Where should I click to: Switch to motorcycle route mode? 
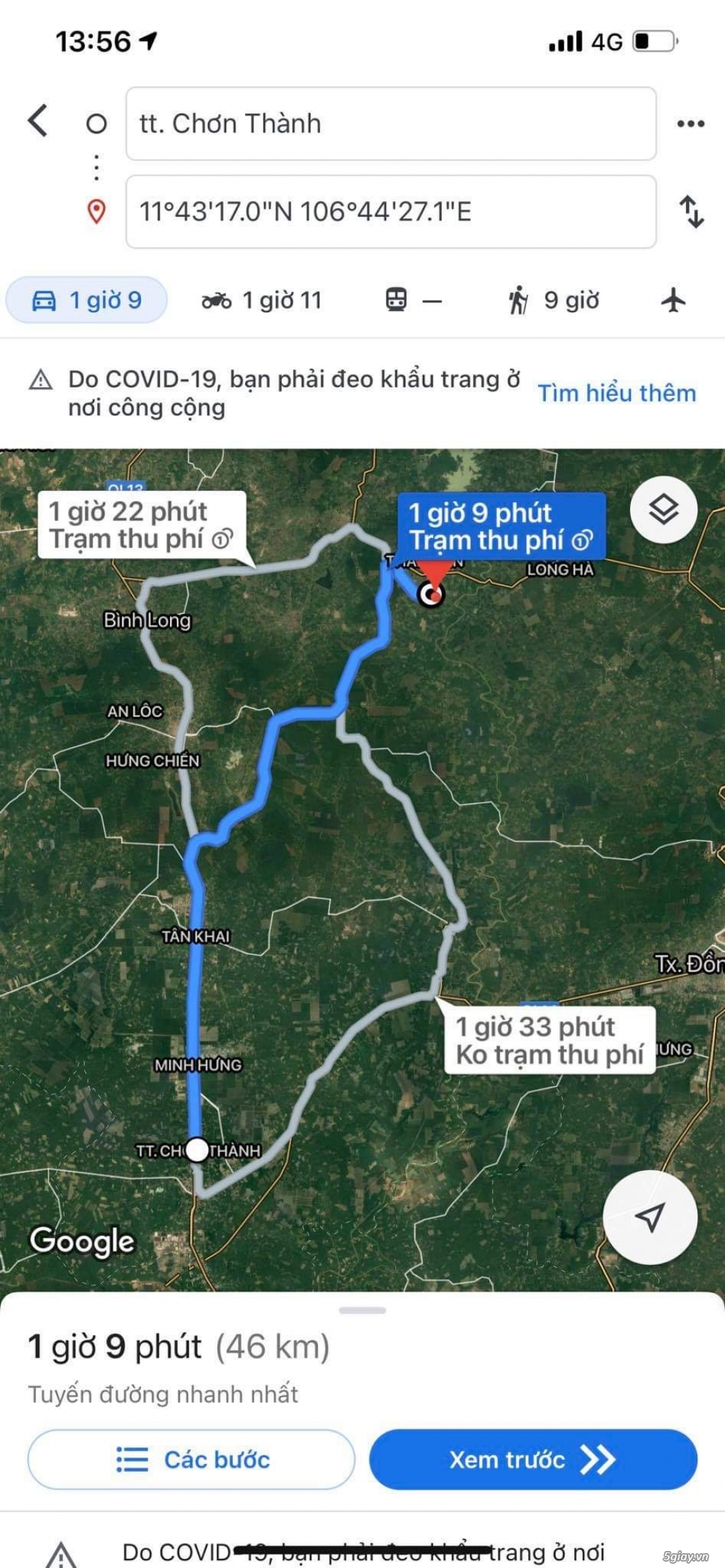[217, 300]
